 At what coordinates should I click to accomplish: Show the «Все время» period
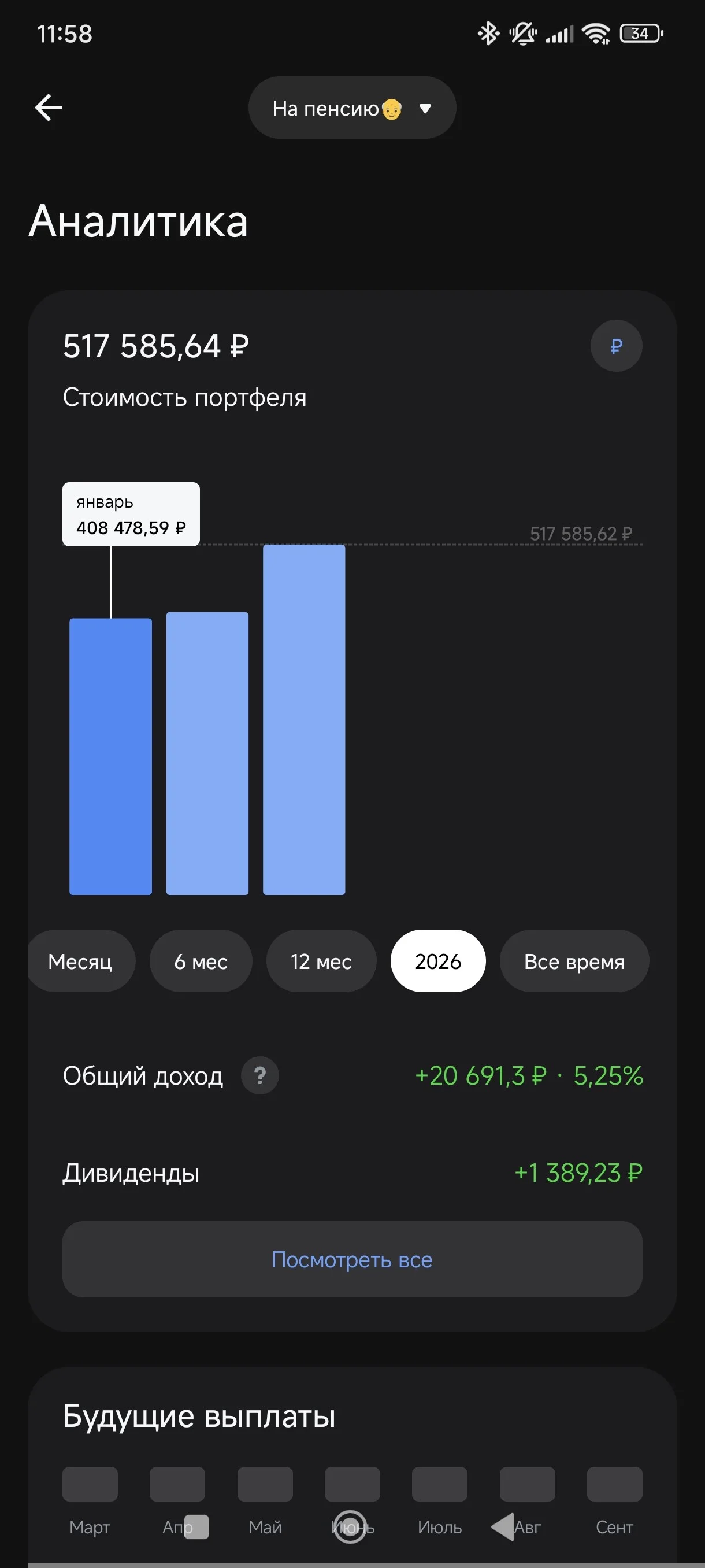(574, 961)
